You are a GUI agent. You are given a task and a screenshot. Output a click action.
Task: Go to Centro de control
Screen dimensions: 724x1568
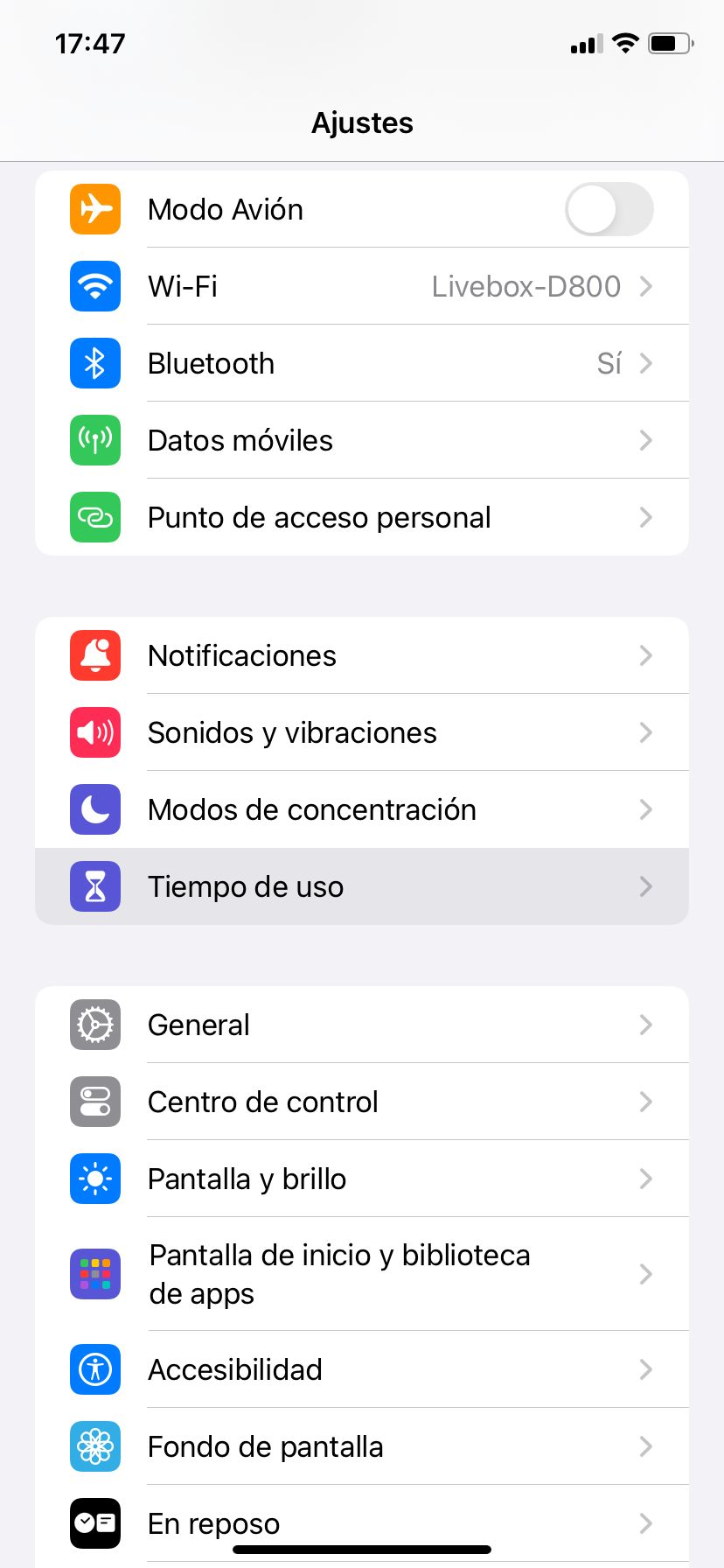[x=362, y=1102]
